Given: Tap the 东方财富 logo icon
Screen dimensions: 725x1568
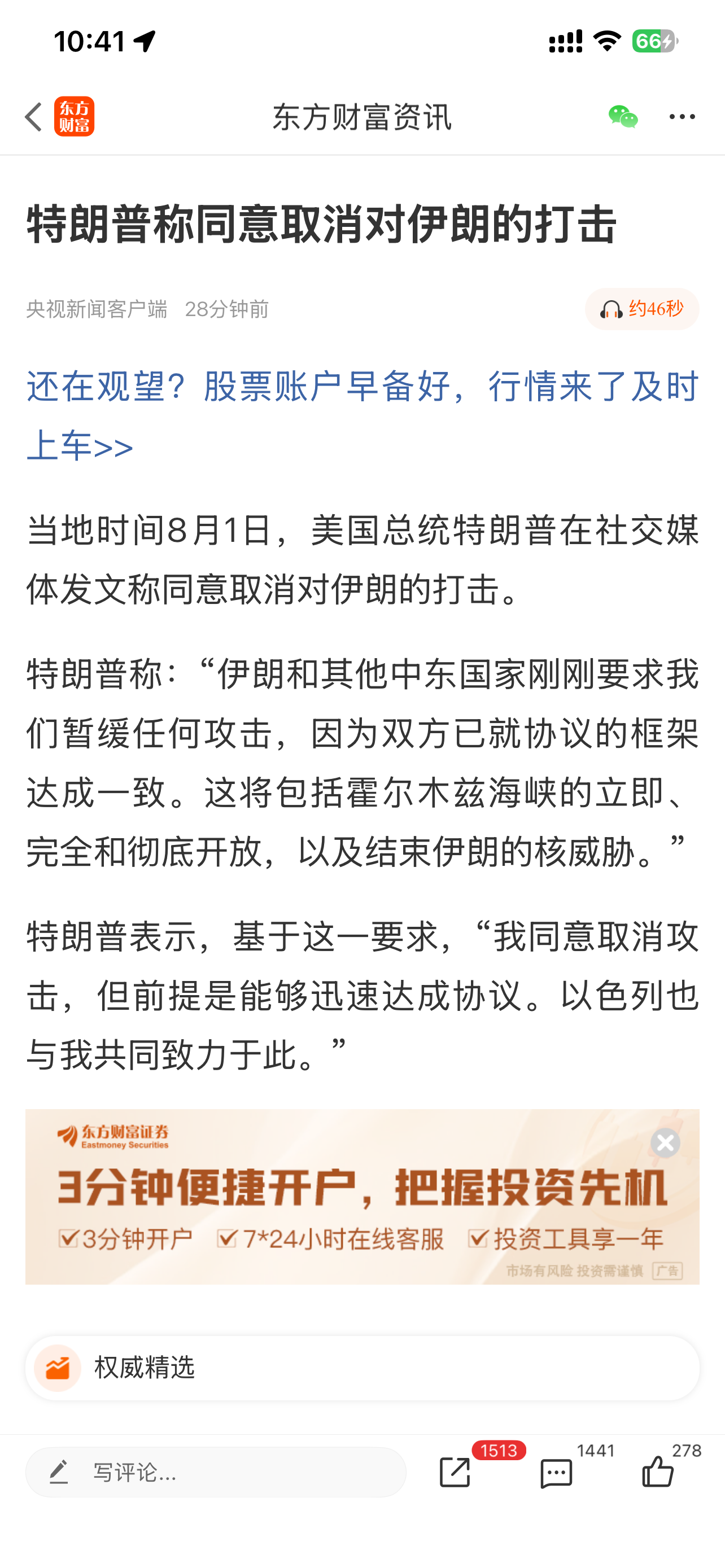Looking at the screenshot, I should click(x=75, y=116).
